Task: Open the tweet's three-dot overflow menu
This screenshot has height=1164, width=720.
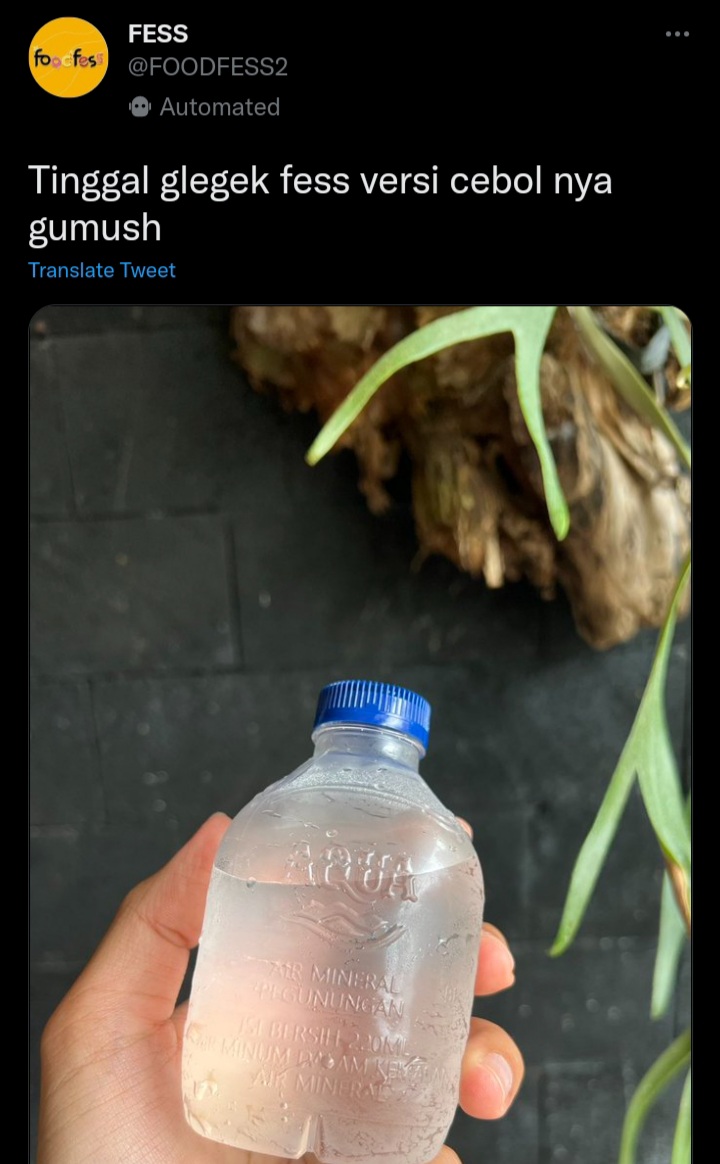Action: [x=677, y=34]
